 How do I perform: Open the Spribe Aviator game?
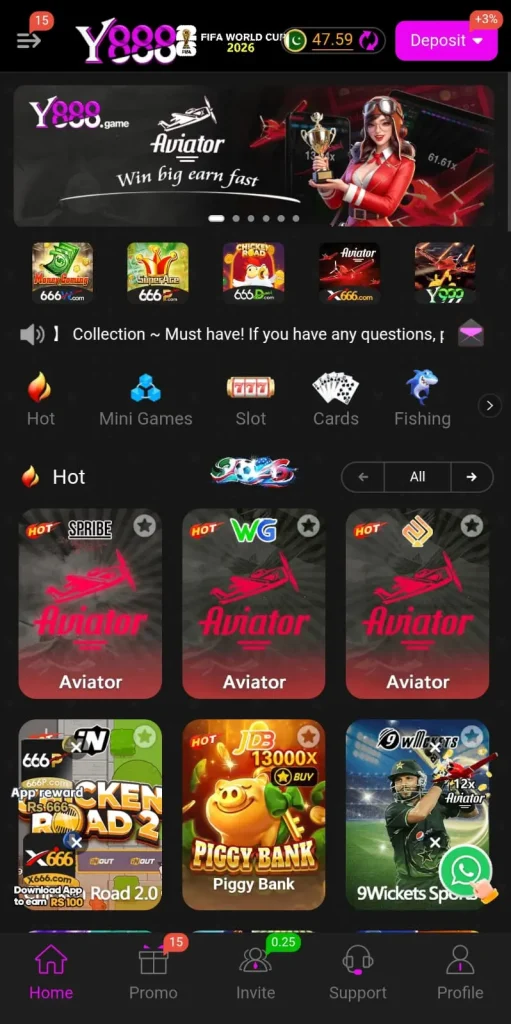pos(90,604)
